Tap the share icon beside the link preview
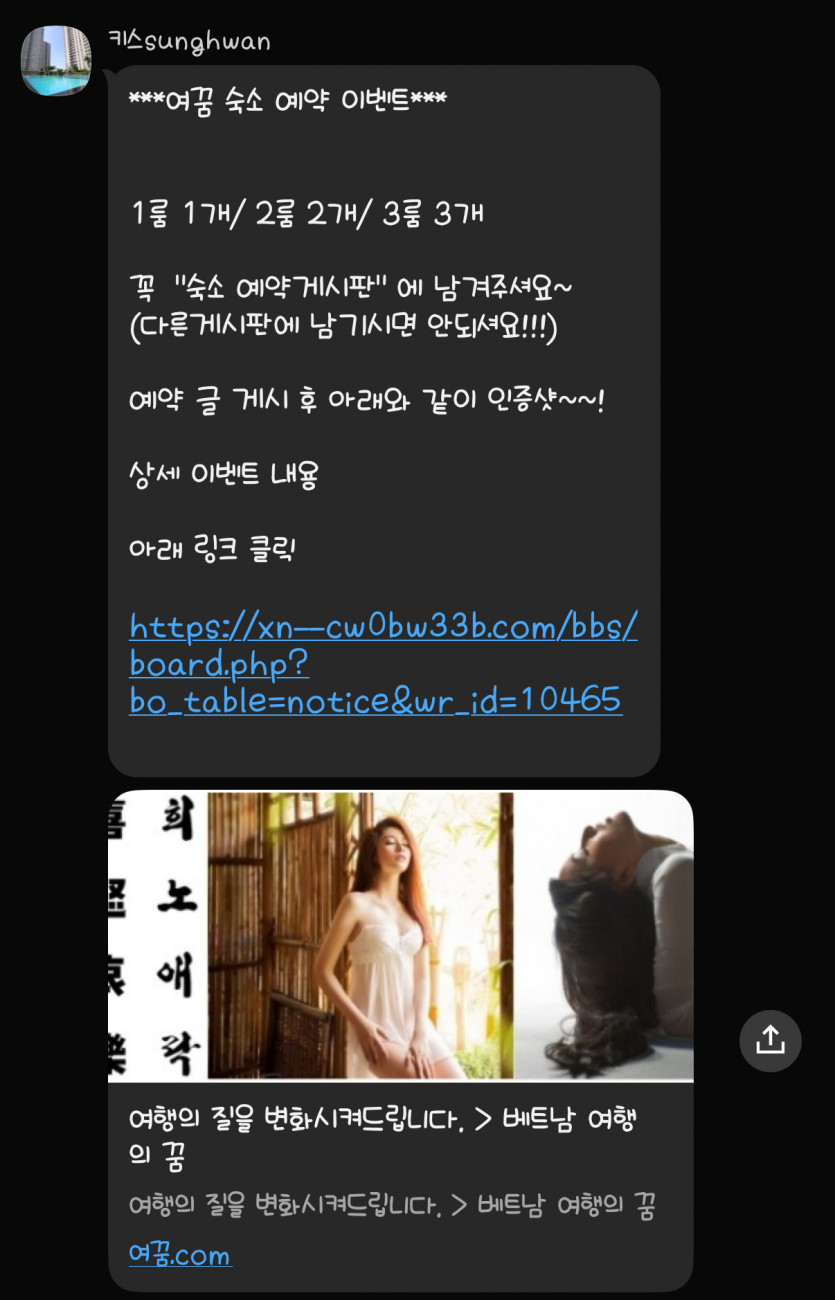Screen dimensions: 835x1300 [x=770, y=1041]
